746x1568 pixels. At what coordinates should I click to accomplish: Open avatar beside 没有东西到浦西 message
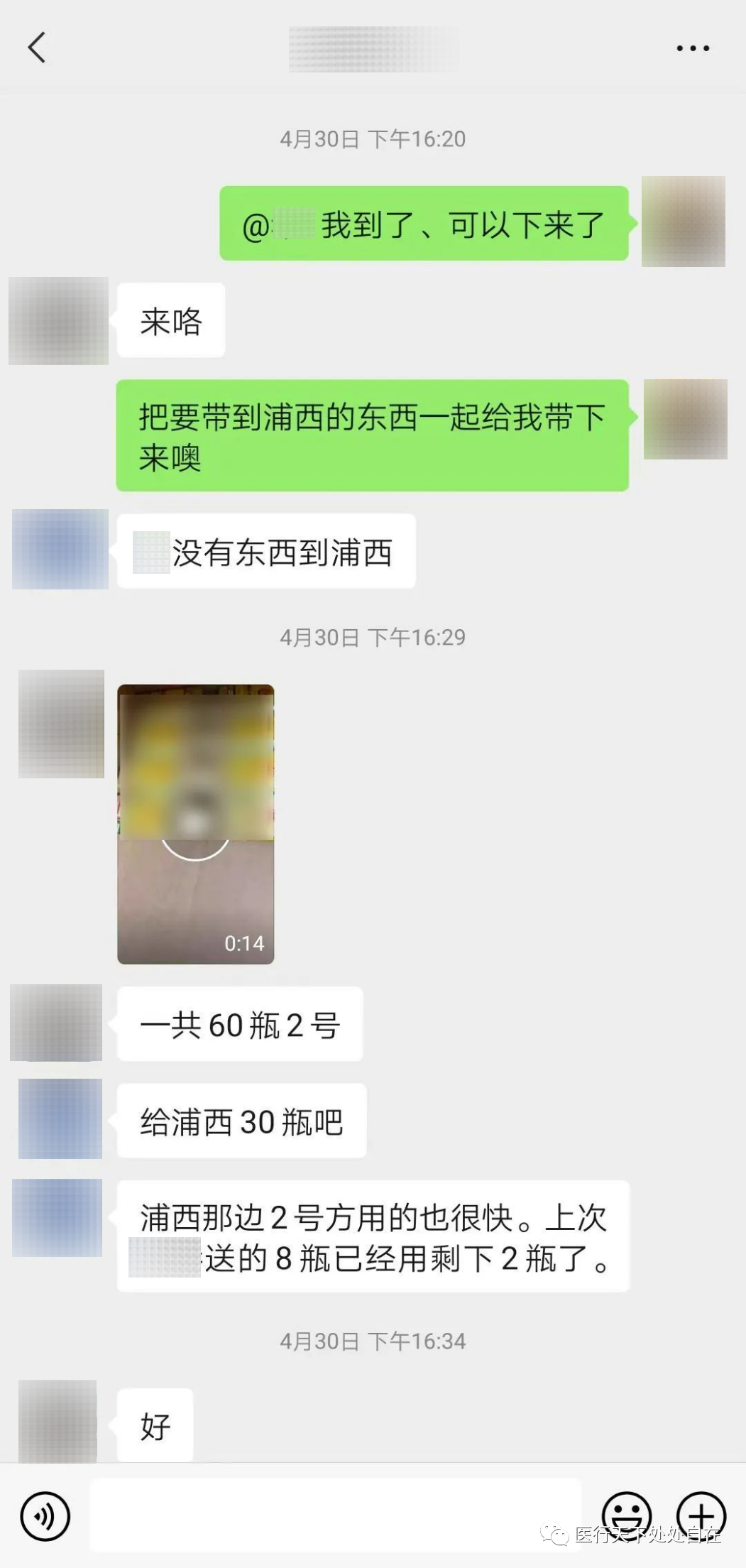tap(60, 549)
